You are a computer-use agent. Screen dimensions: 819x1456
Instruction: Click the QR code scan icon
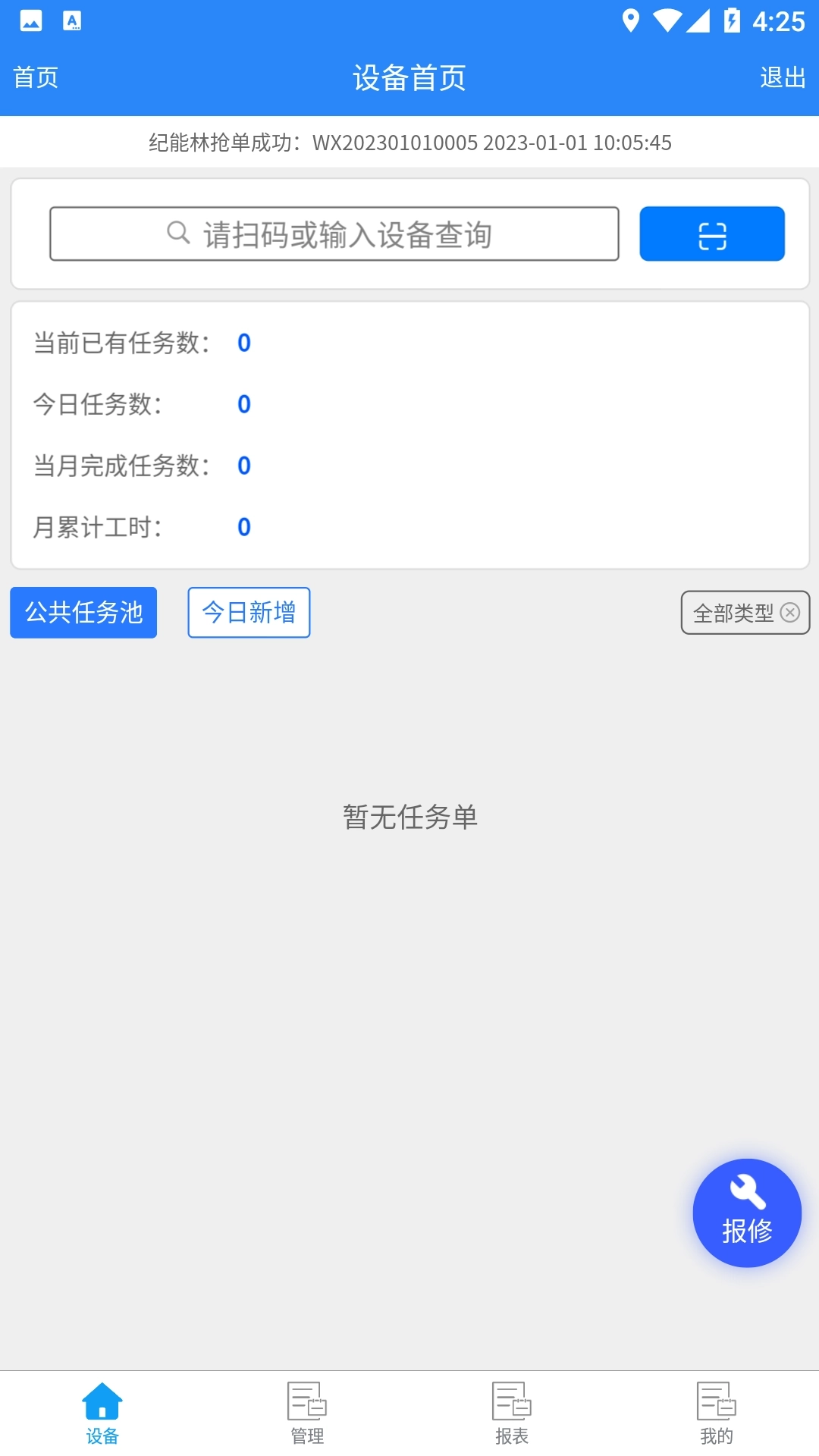coord(711,234)
